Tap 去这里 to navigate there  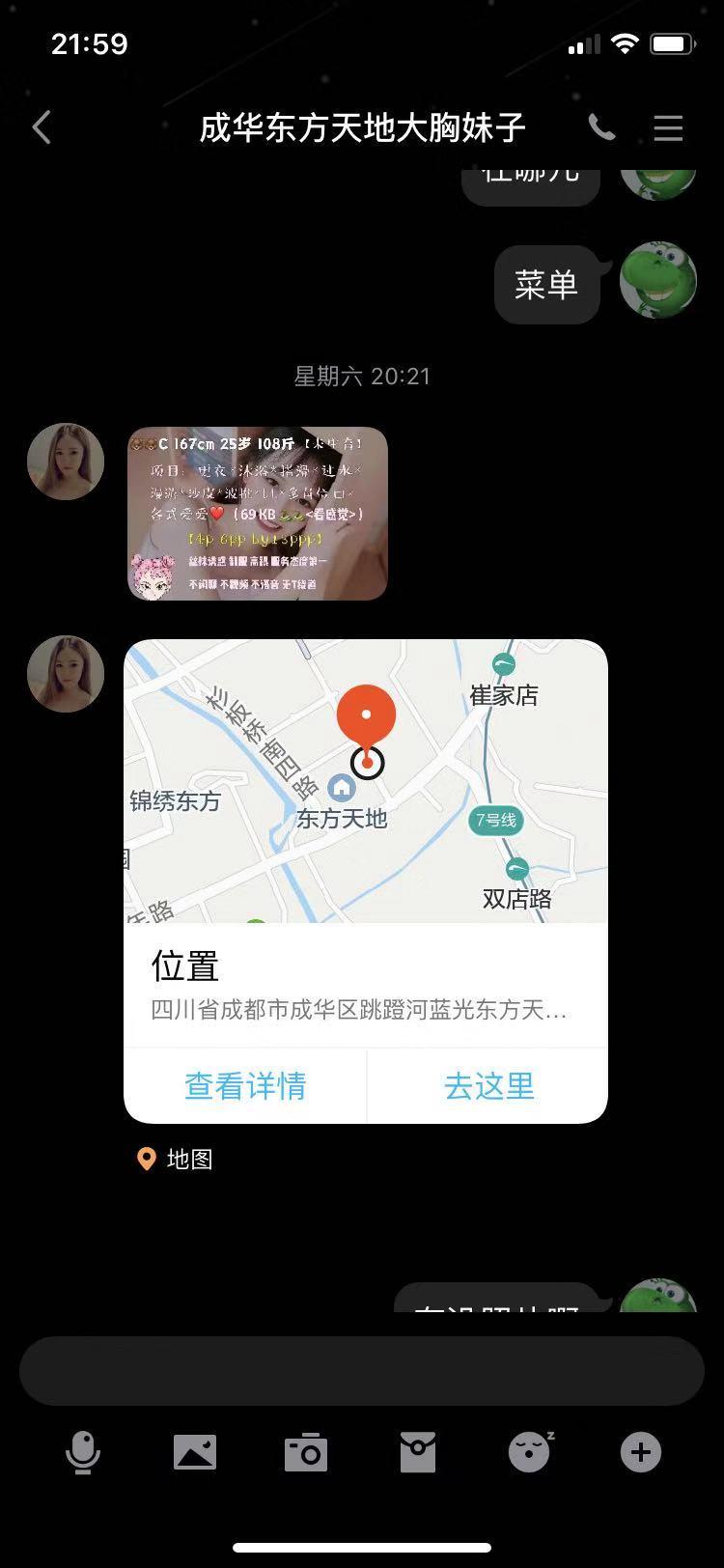(x=488, y=1086)
